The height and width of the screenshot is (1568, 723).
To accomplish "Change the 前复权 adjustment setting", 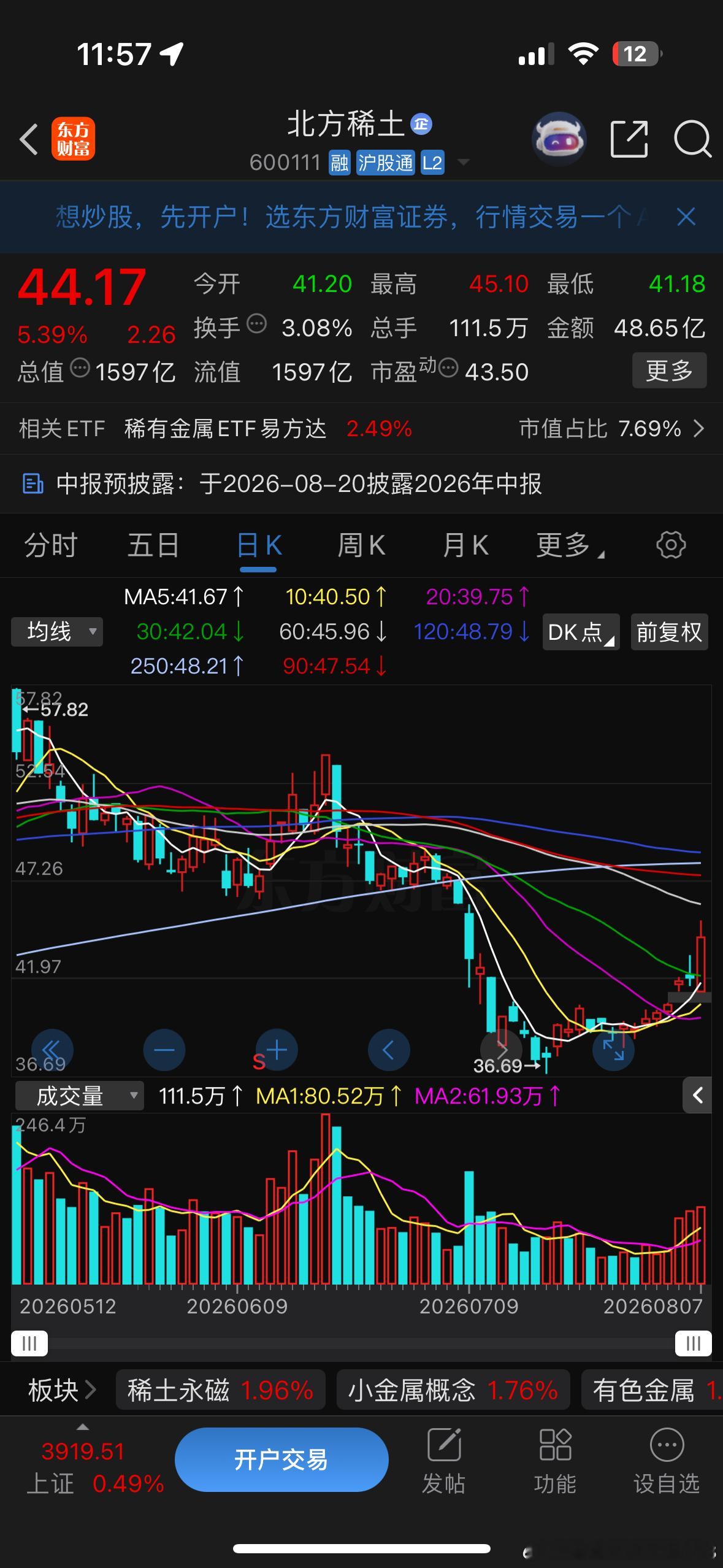I will click(x=669, y=632).
